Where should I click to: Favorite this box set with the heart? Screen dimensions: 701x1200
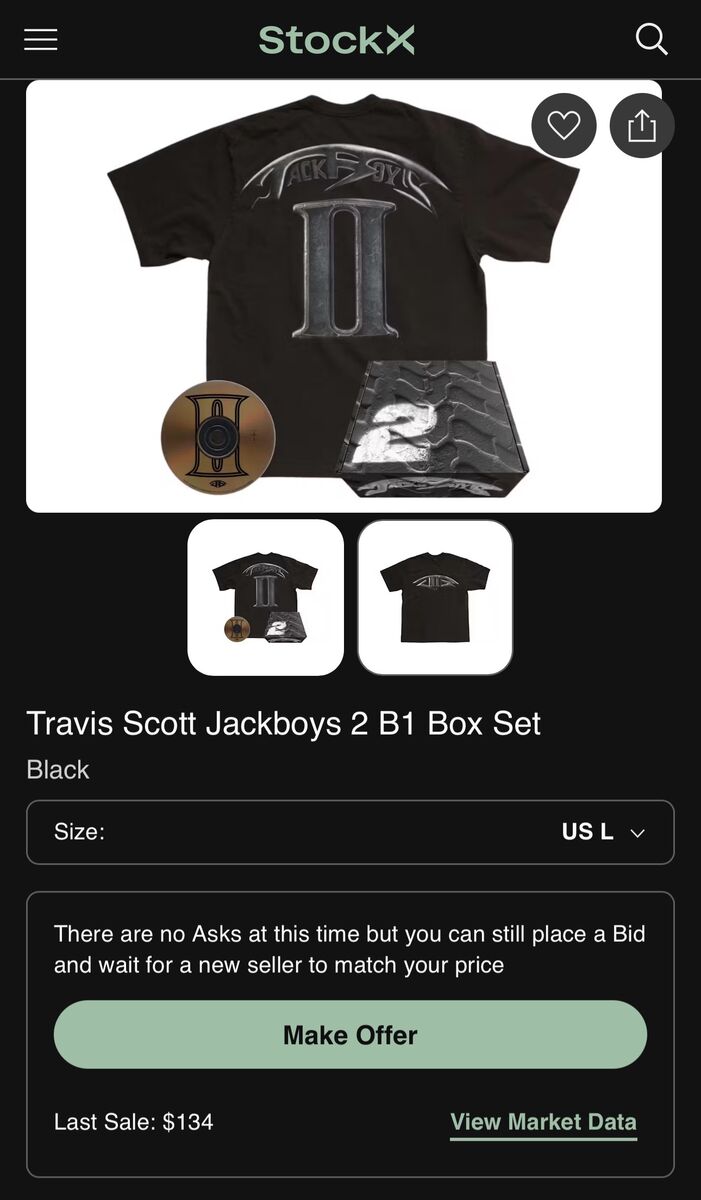coord(564,125)
